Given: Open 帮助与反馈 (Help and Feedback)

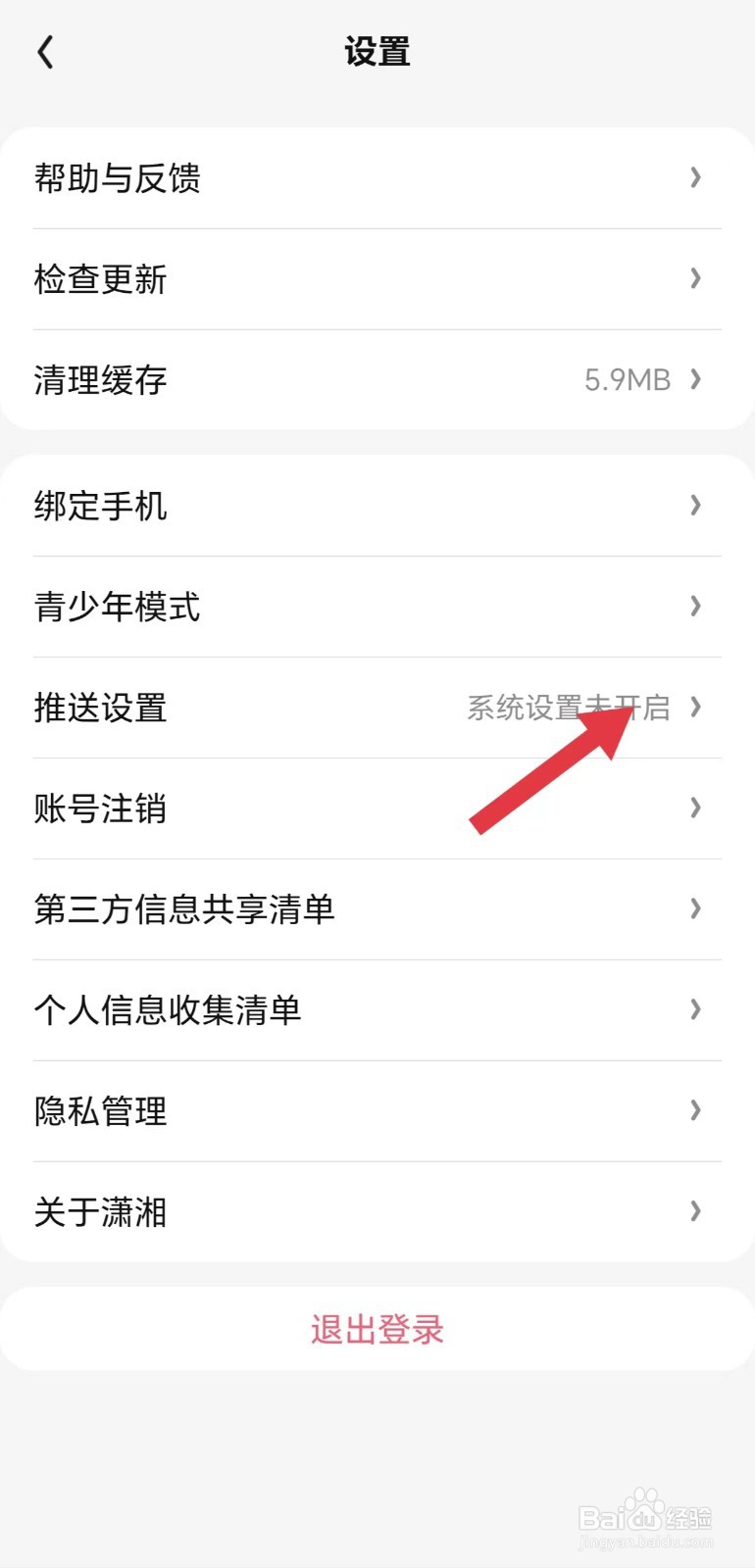Looking at the screenshot, I should 118,179.
